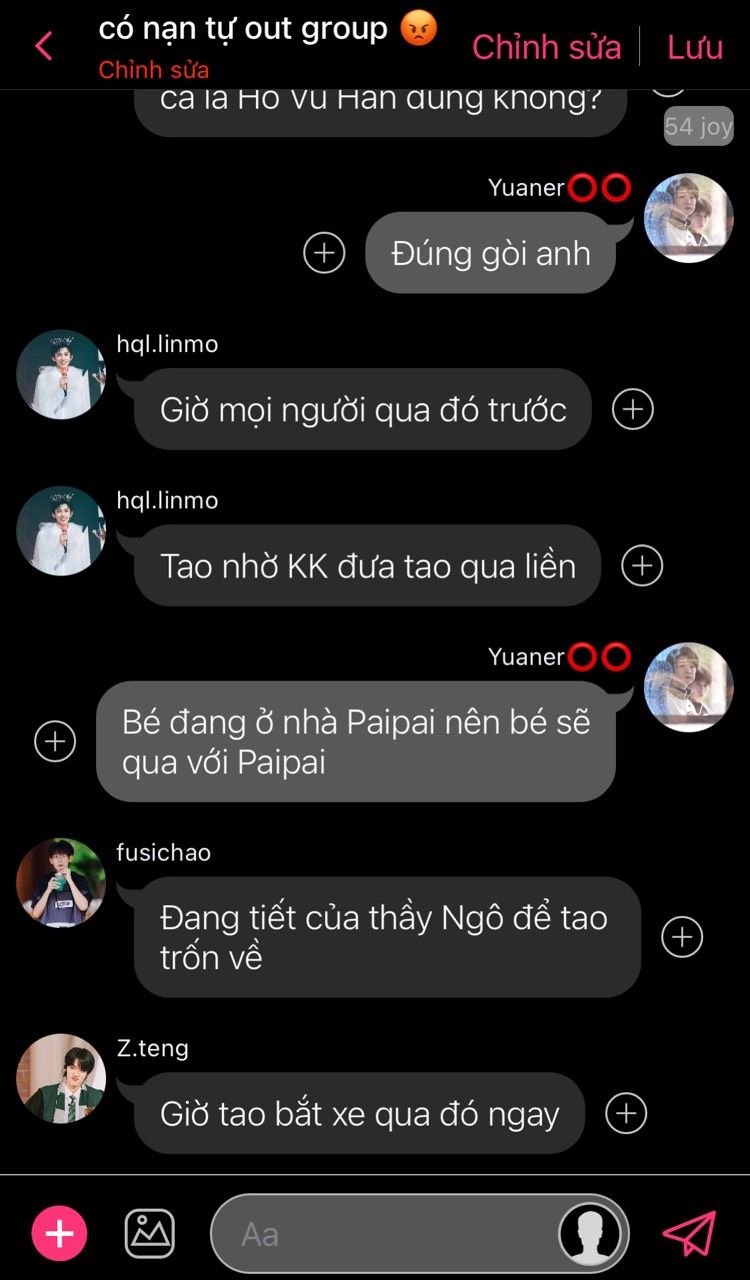Screen dimensions: 750x1280
Task: Go back with the pink arrow
Action: click(43, 46)
